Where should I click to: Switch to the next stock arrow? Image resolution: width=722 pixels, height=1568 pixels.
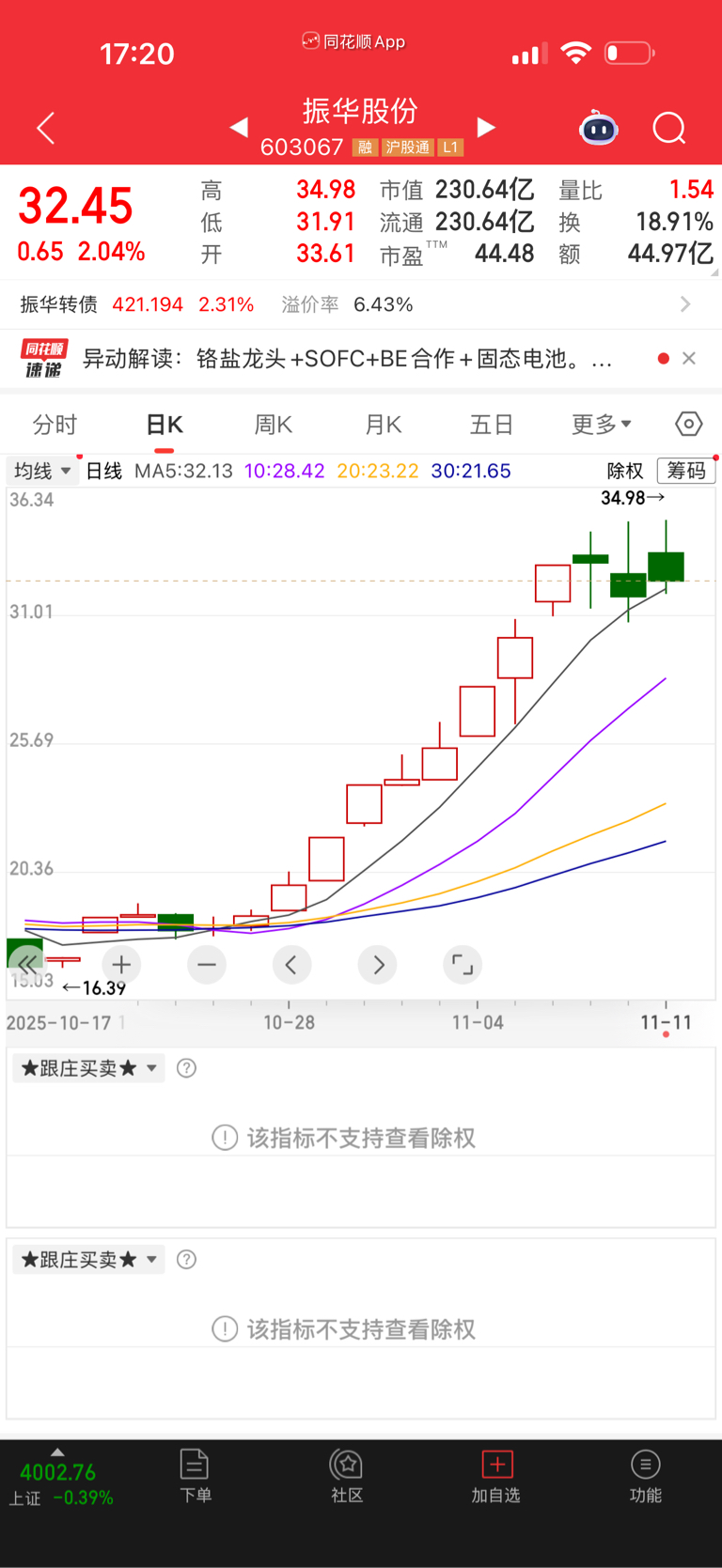click(x=486, y=127)
